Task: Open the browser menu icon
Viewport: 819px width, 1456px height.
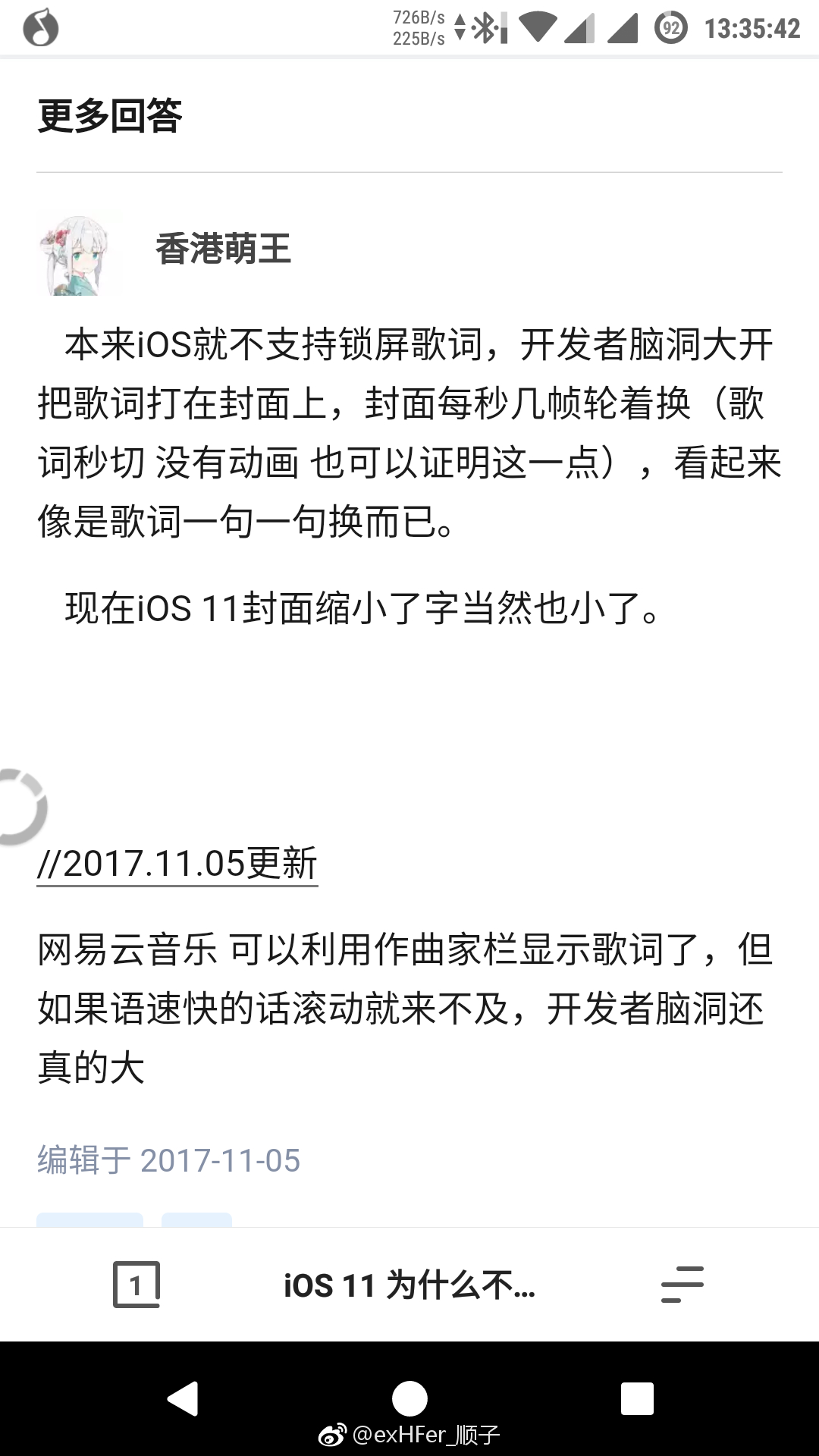Action: [682, 1285]
